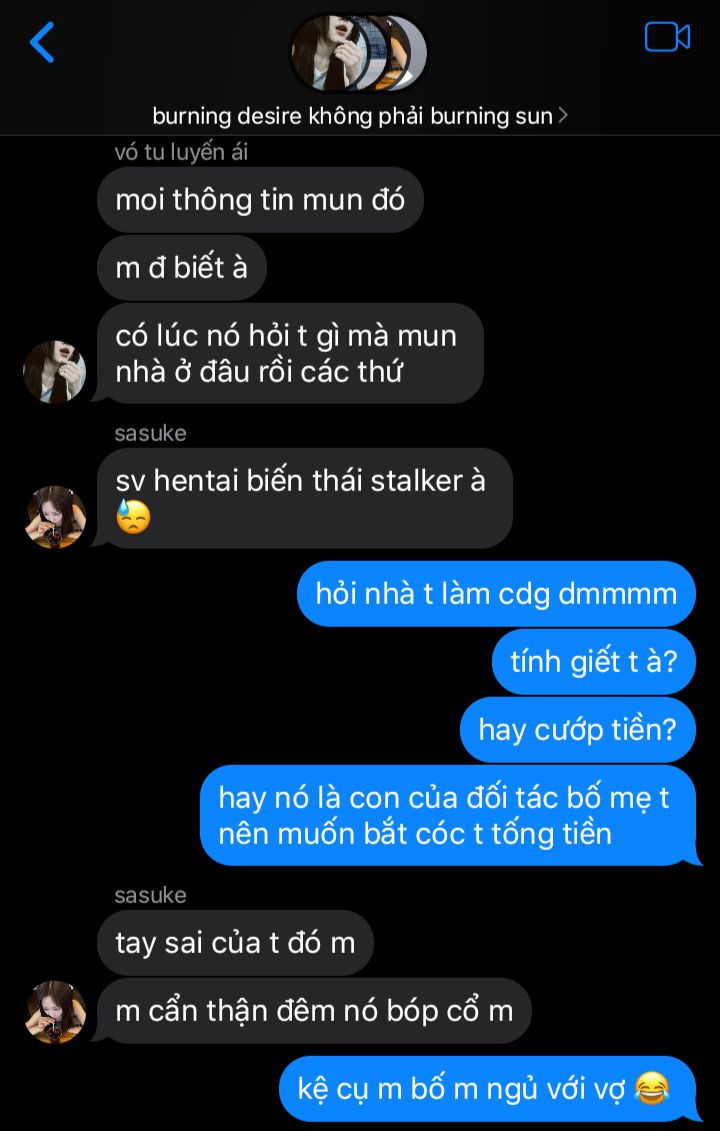
Task: Open group details for burning desire chat
Action: [x=360, y=116]
